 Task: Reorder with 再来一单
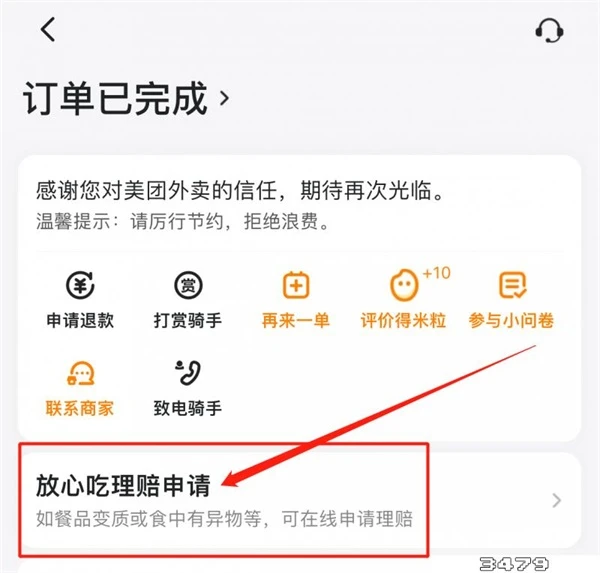[x=296, y=299]
